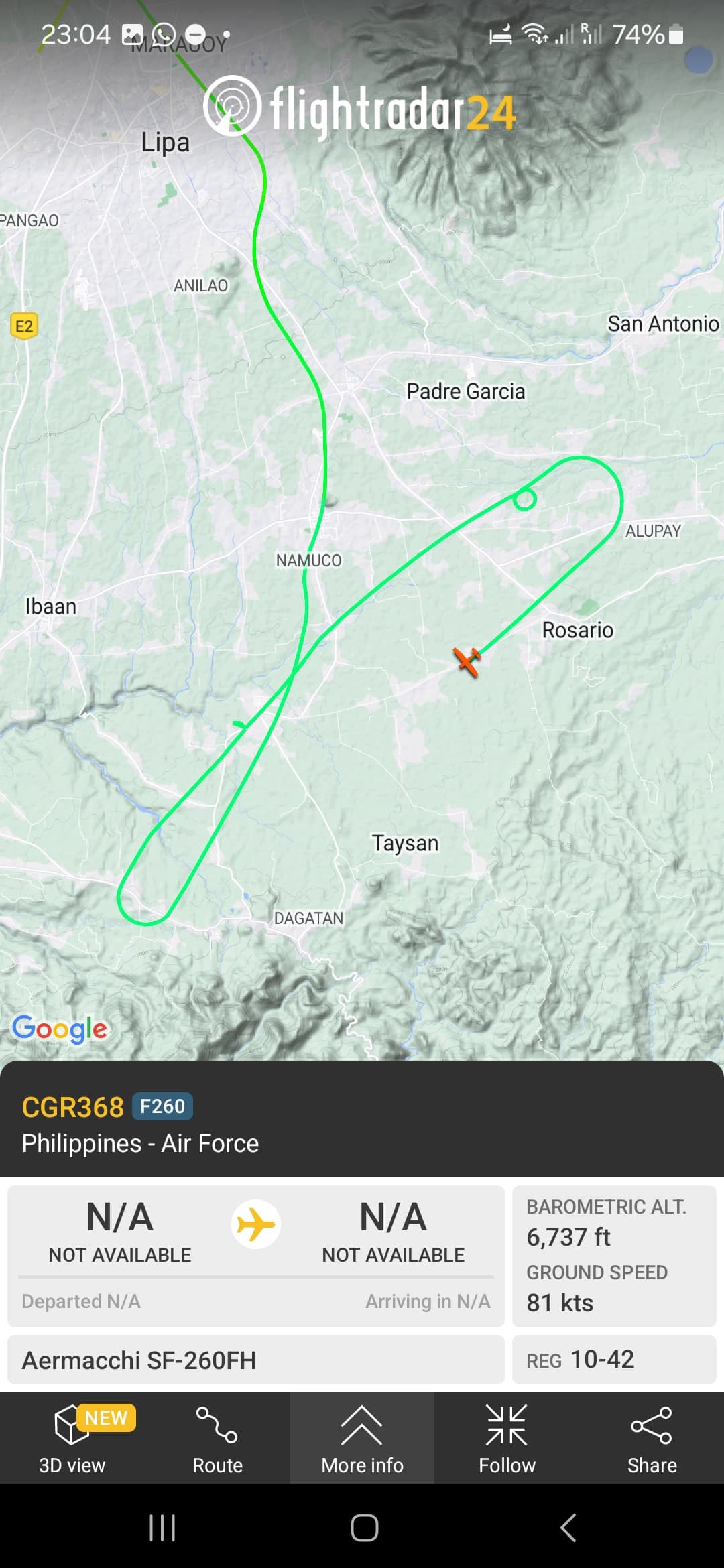
Task: Show the flight Route
Action: [217, 1438]
